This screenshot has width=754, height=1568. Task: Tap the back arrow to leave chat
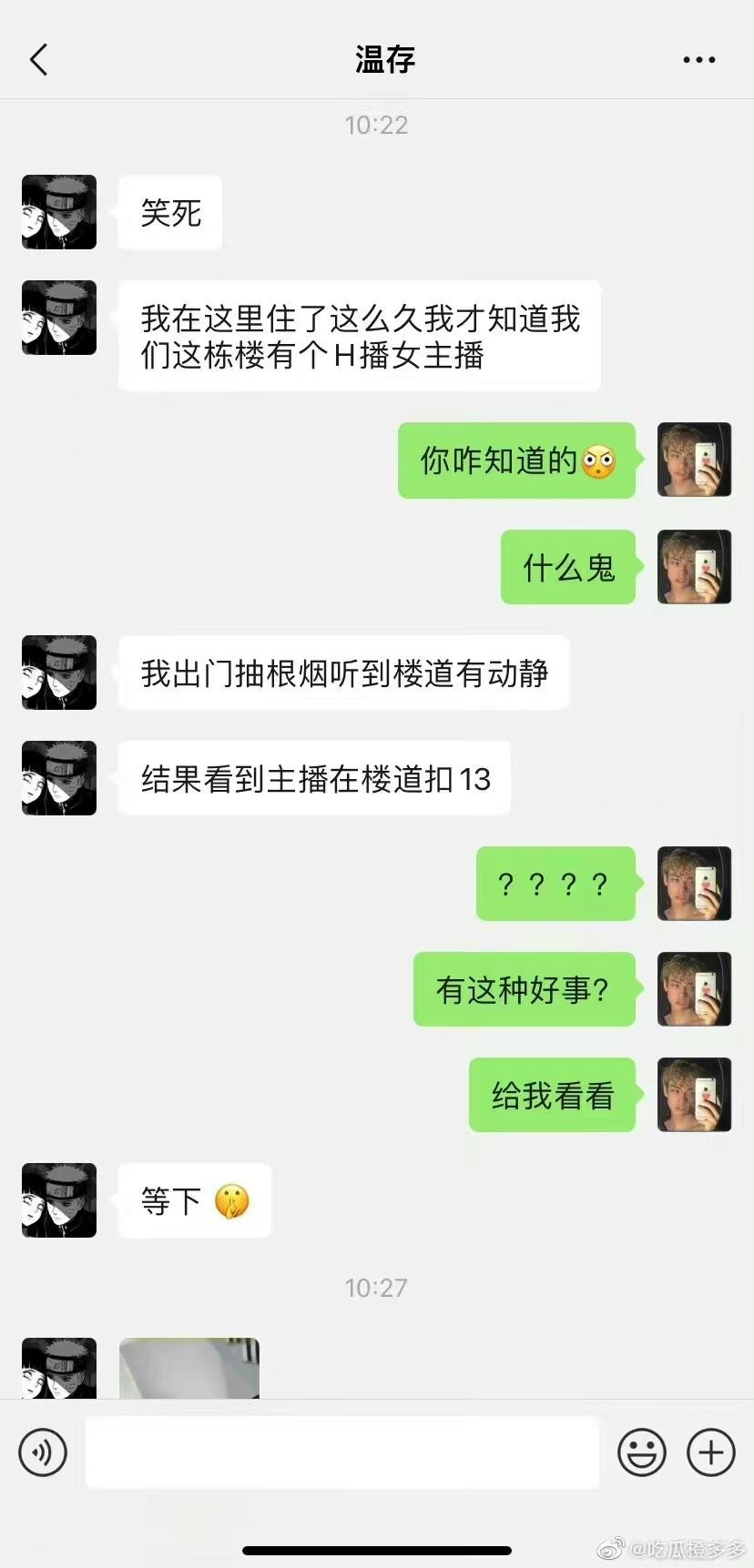pyautogui.click(x=37, y=58)
